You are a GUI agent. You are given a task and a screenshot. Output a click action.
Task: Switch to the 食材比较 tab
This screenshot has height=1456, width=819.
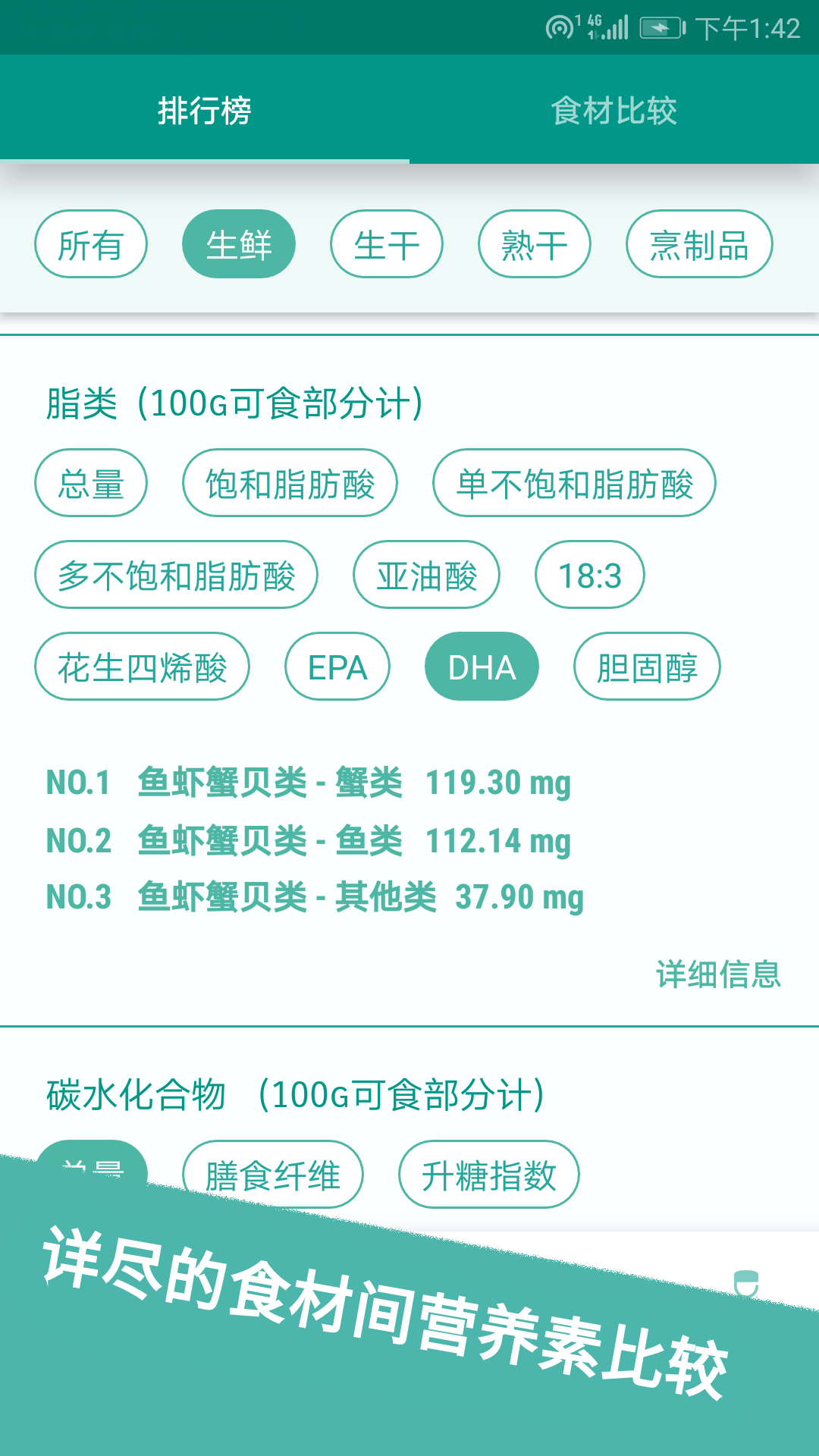click(614, 111)
